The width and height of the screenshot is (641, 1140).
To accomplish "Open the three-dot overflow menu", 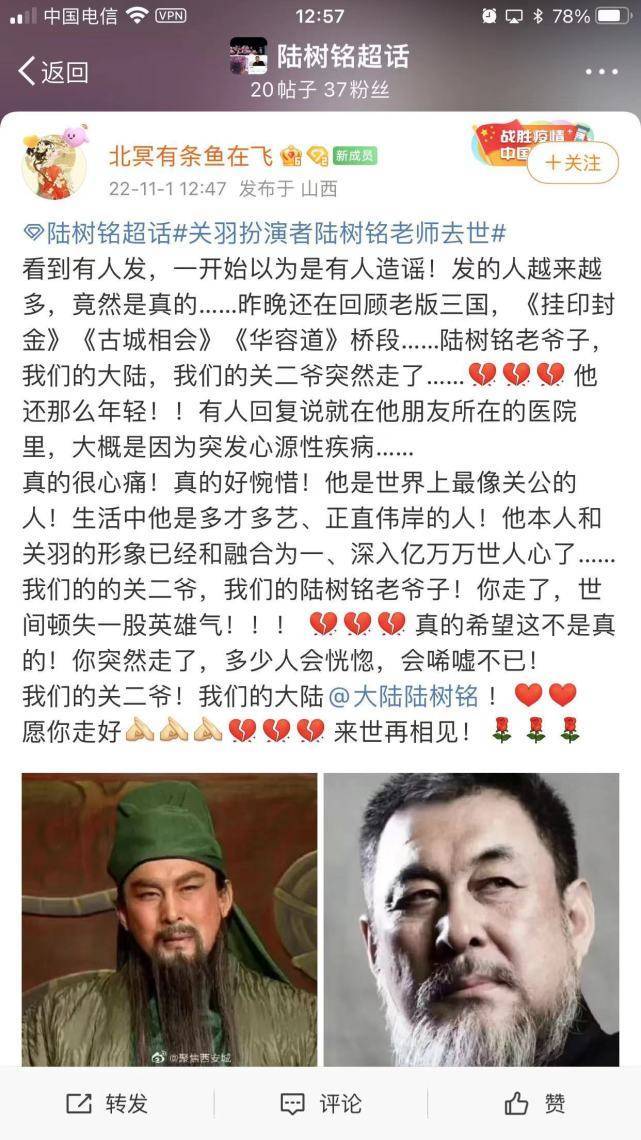I will click(601, 71).
